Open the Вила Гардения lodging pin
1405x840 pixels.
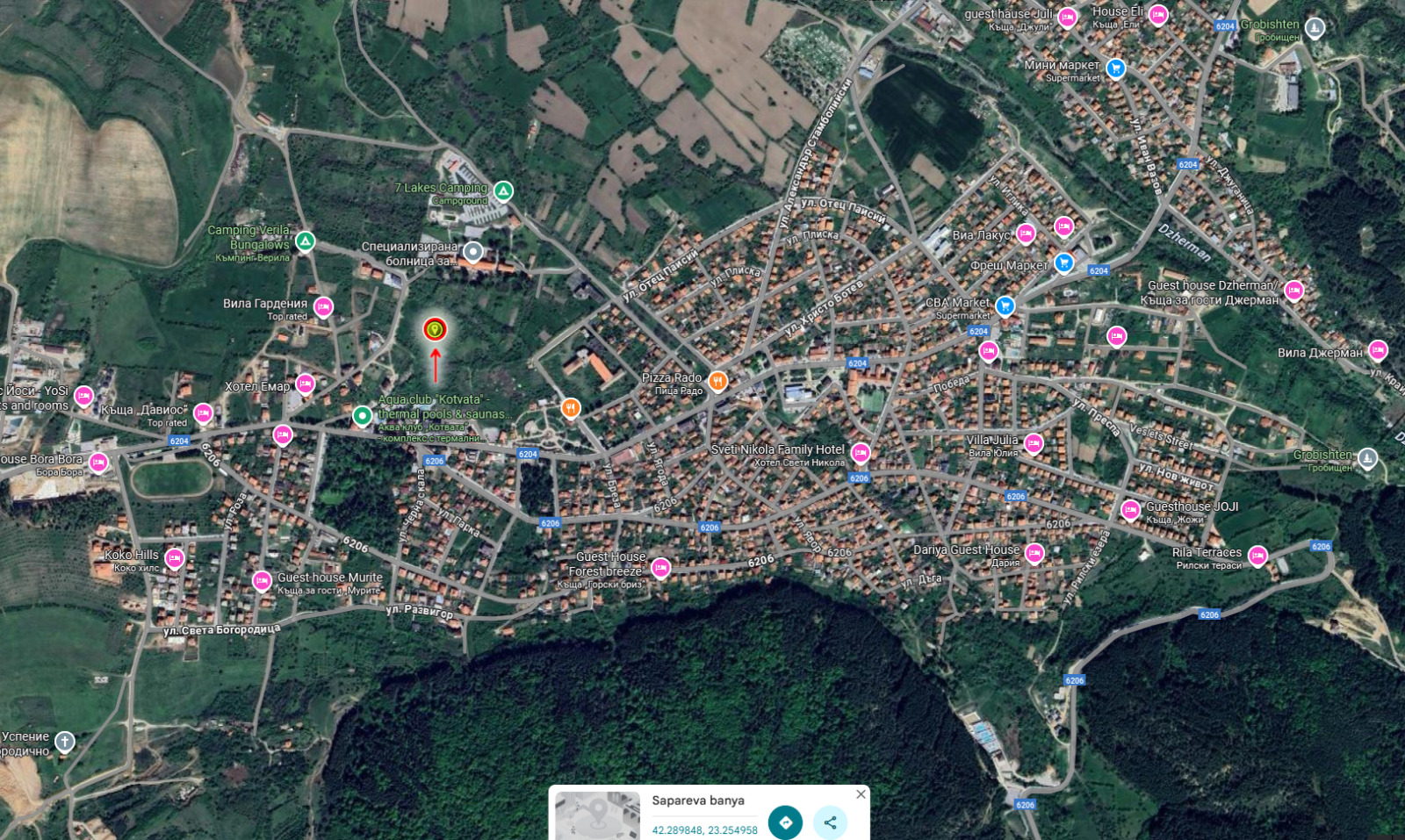point(323,307)
